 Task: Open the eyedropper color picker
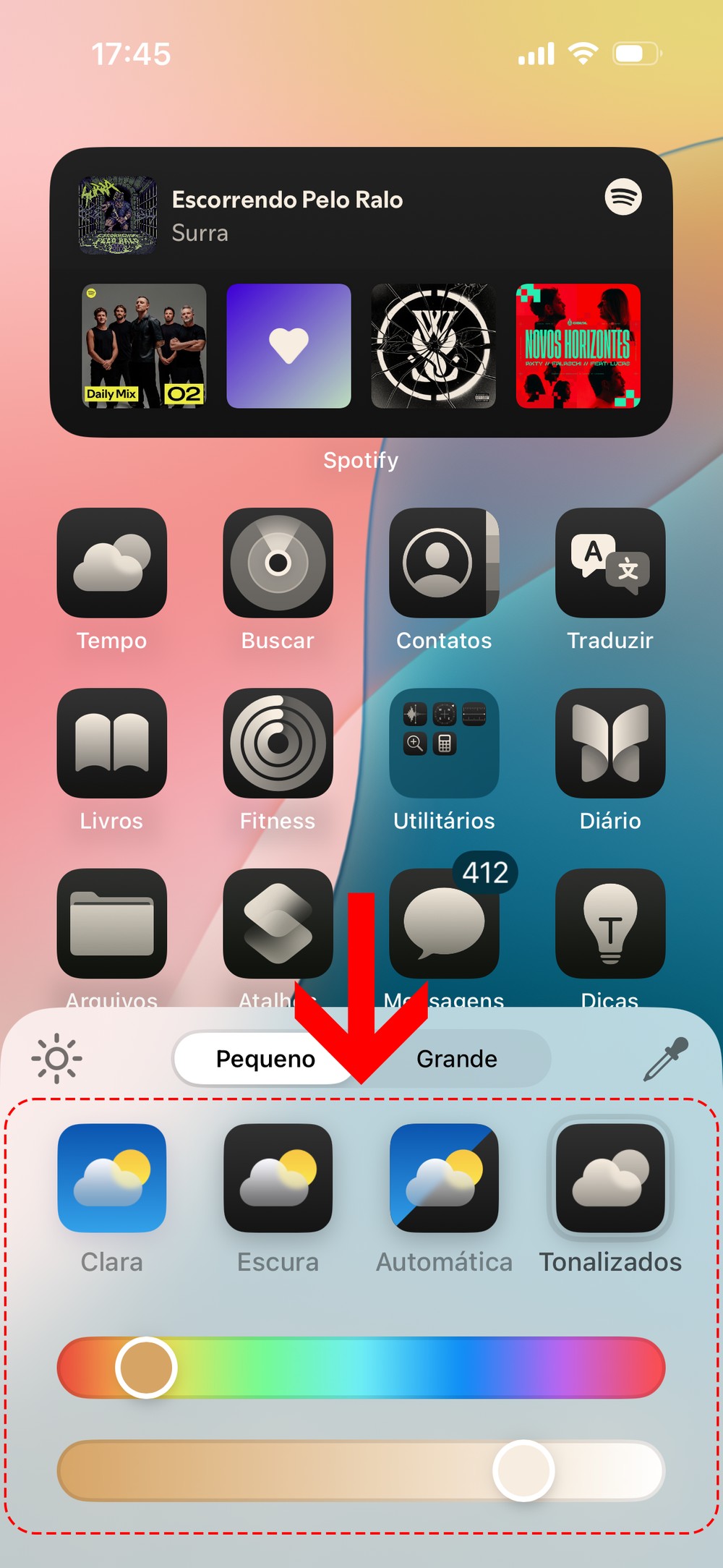(666, 1059)
